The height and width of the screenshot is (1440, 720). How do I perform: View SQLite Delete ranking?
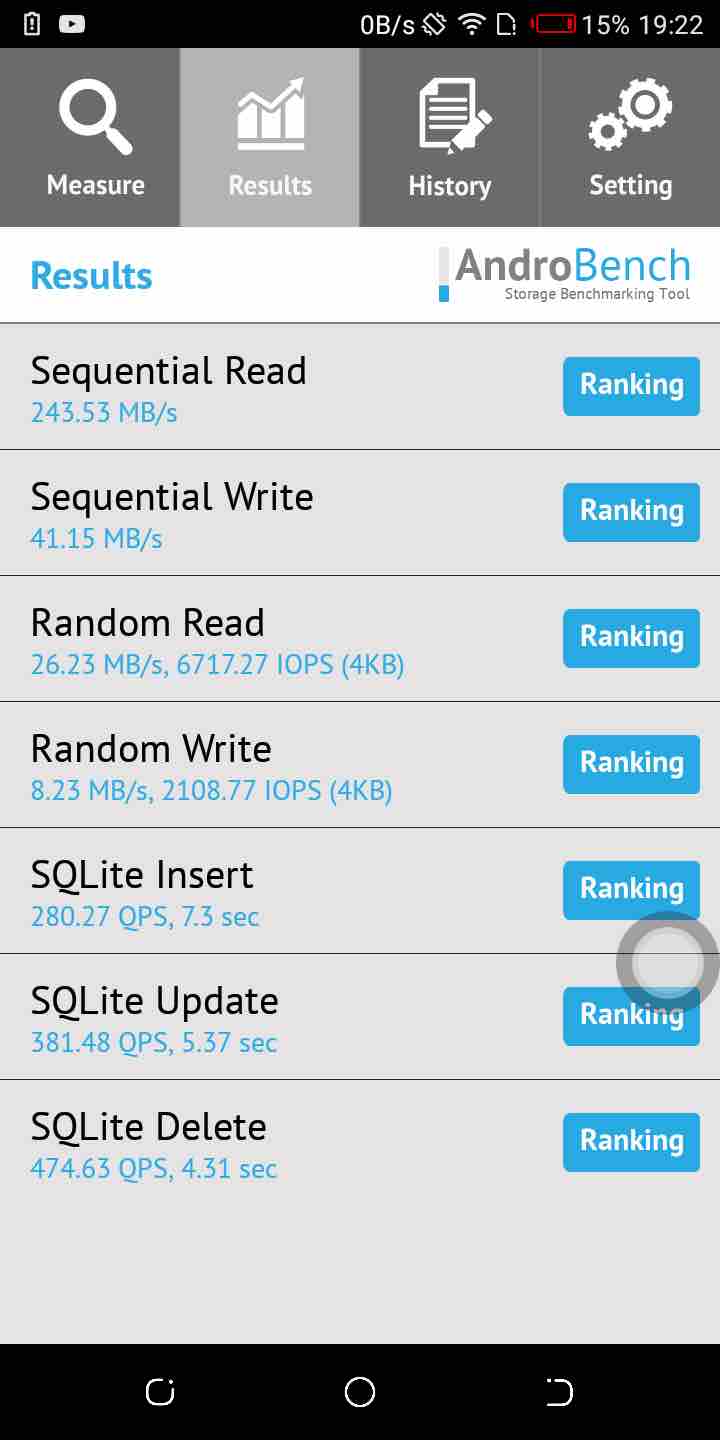tap(631, 1142)
